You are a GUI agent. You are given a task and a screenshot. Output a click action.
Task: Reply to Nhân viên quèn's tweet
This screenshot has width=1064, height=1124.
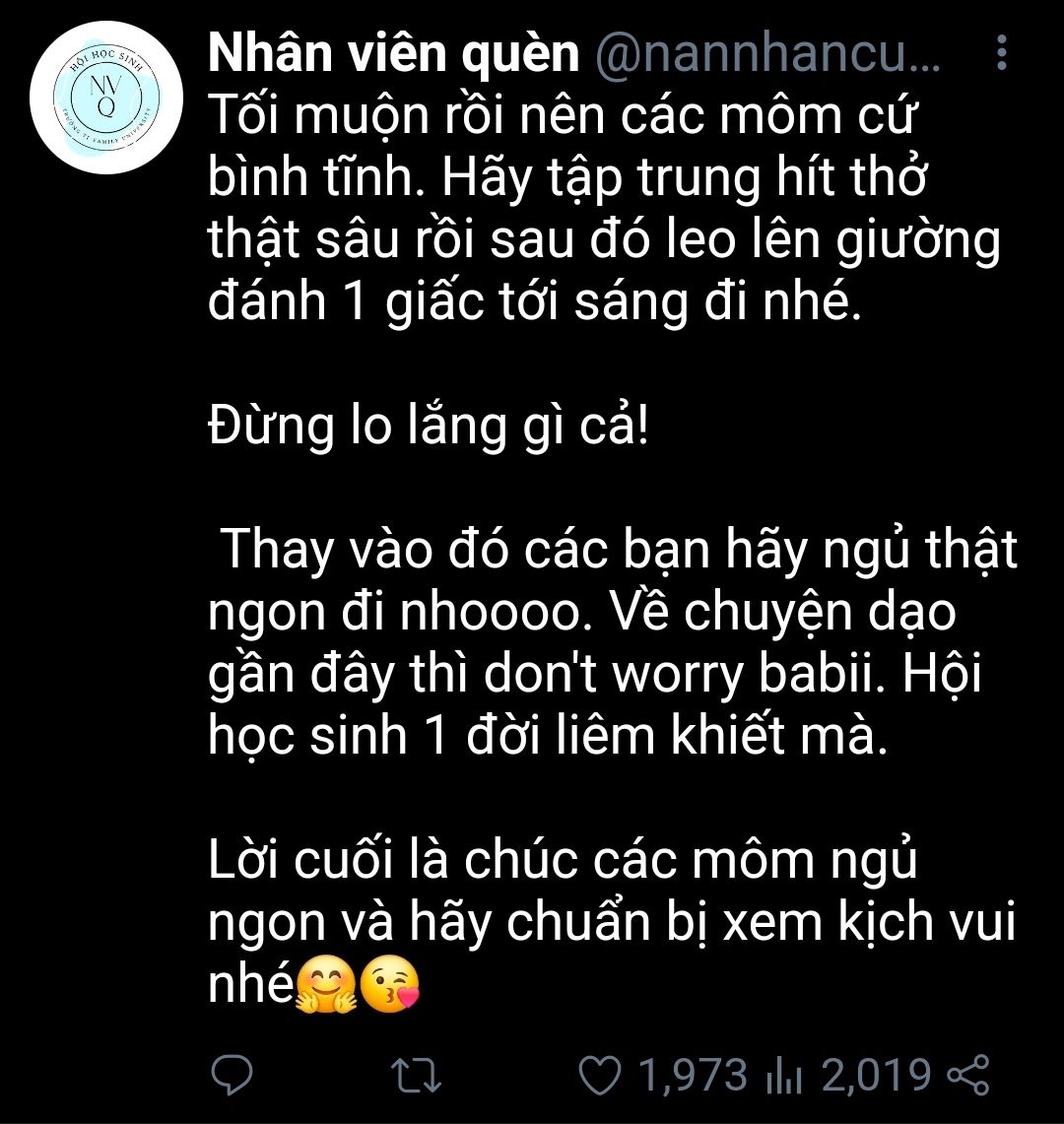pyautogui.click(x=234, y=1076)
